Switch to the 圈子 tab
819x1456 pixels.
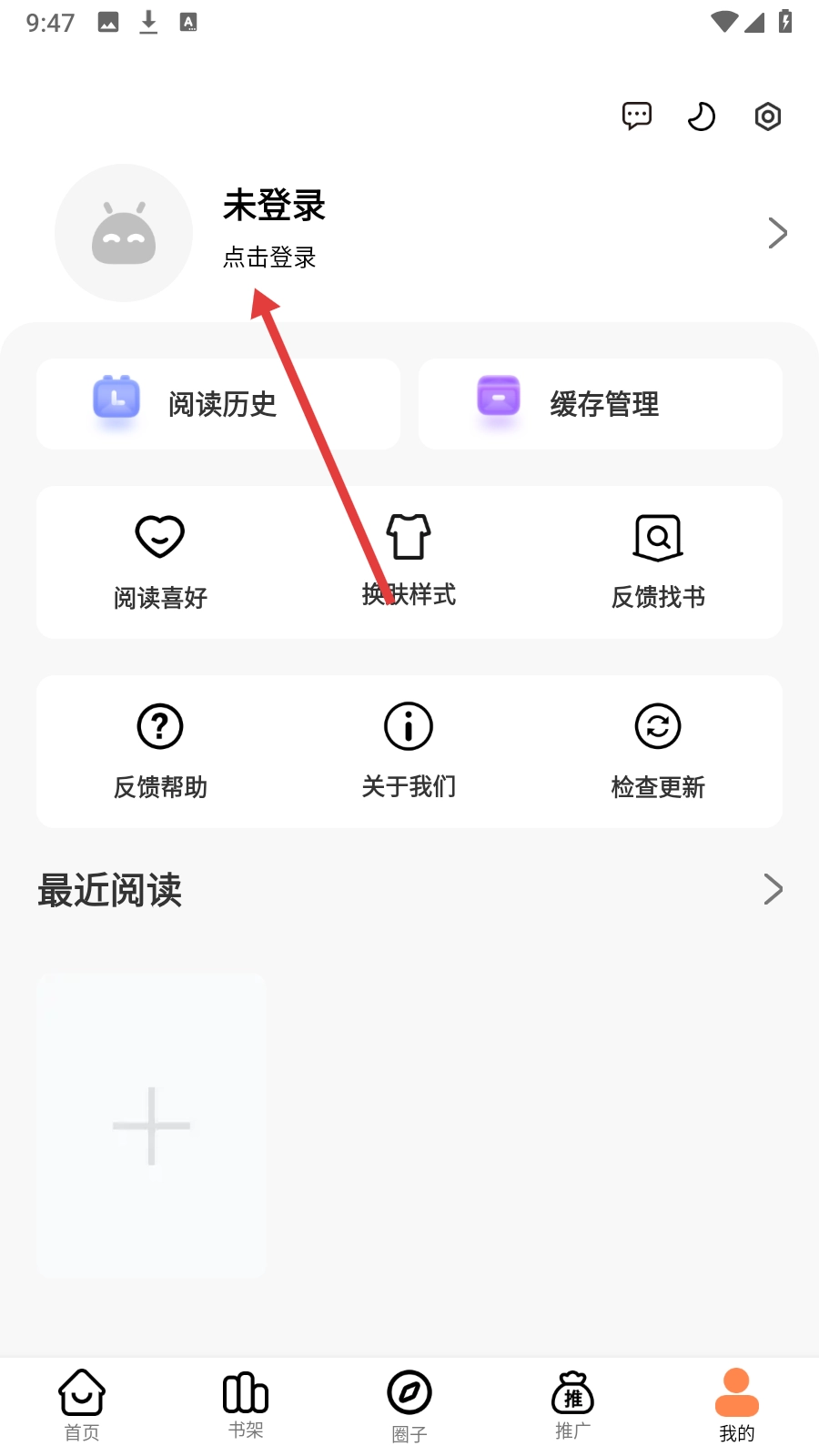(x=409, y=1405)
